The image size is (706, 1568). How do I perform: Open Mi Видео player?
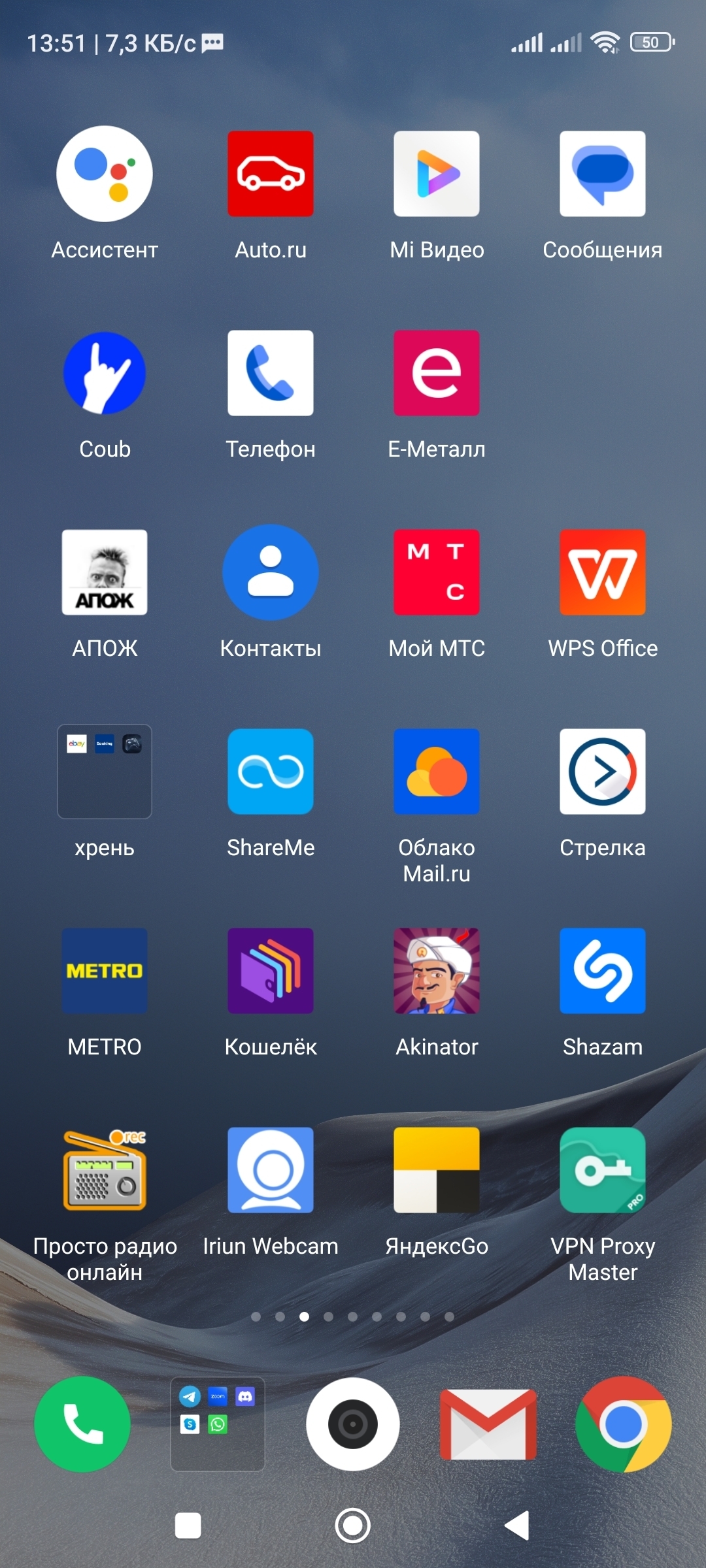click(x=437, y=174)
